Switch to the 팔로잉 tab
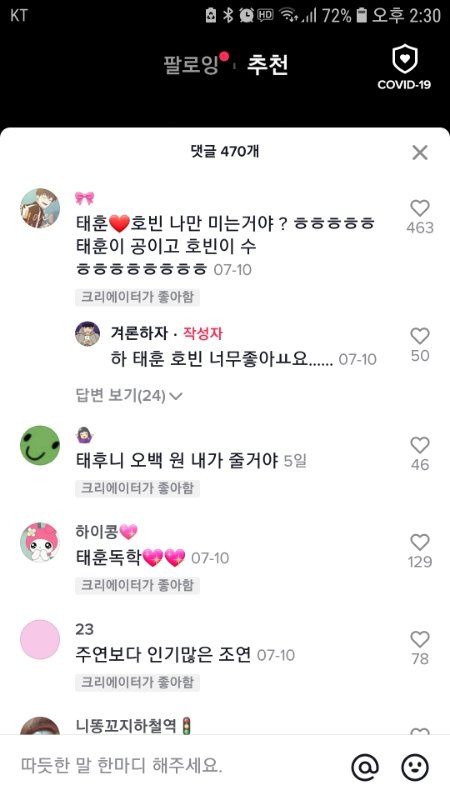450x800 pixels. 191,65
